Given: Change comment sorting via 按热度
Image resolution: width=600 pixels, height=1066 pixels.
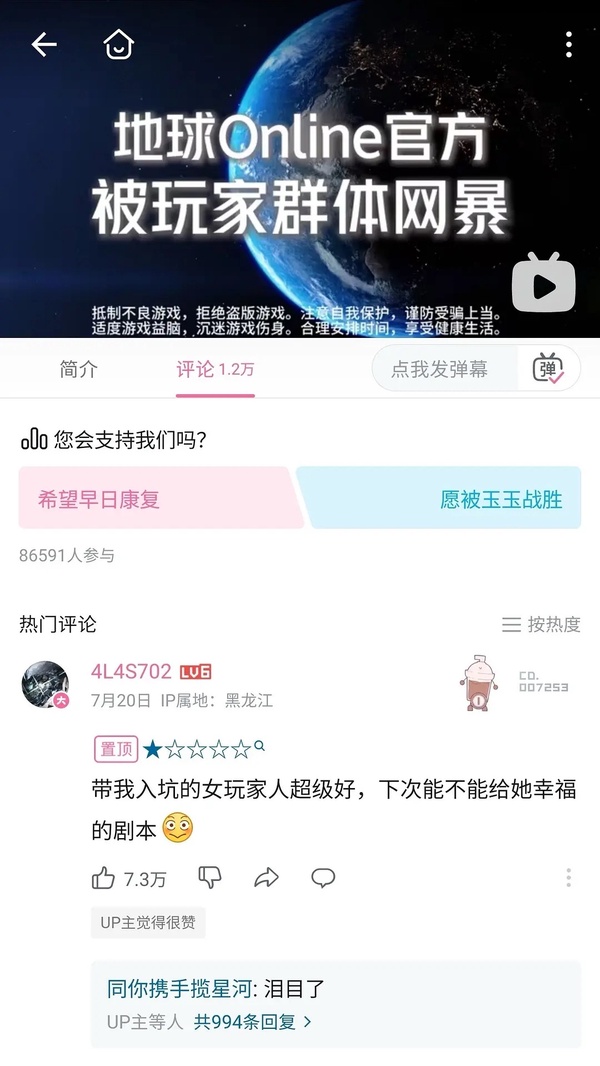Looking at the screenshot, I should (541, 624).
